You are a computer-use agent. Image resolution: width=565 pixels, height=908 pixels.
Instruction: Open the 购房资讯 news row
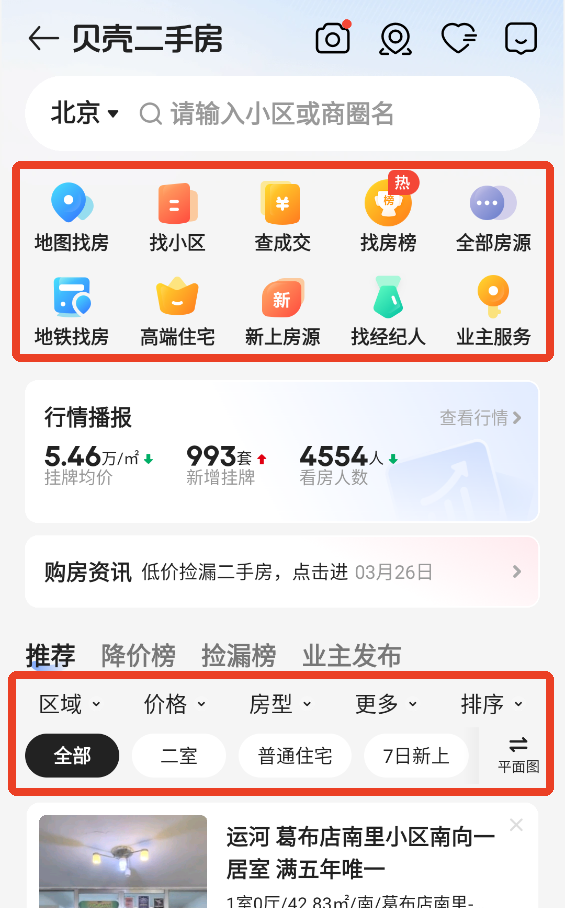282,572
